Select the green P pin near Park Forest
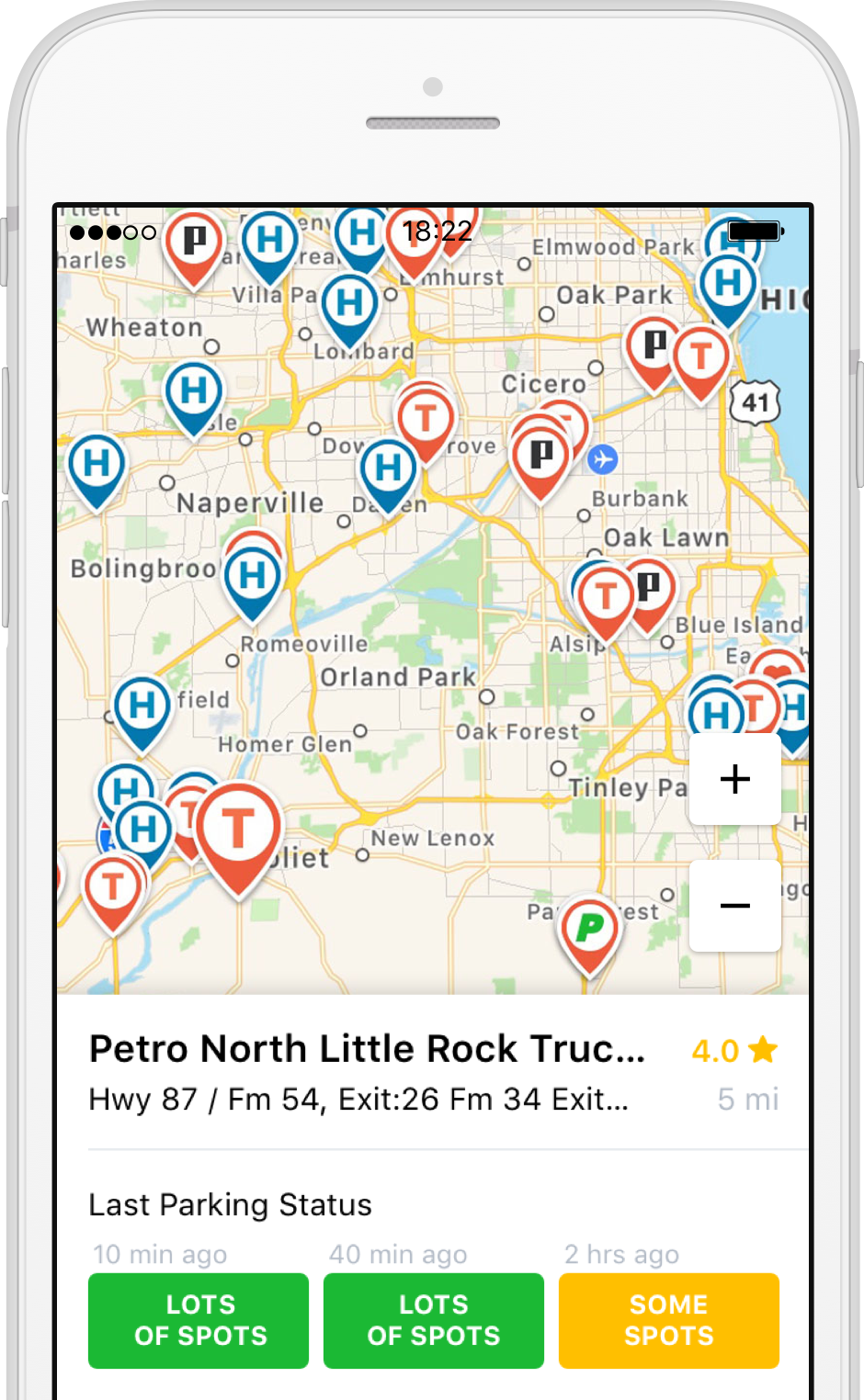Screen dimensions: 864x1400 tap(589, 934)
